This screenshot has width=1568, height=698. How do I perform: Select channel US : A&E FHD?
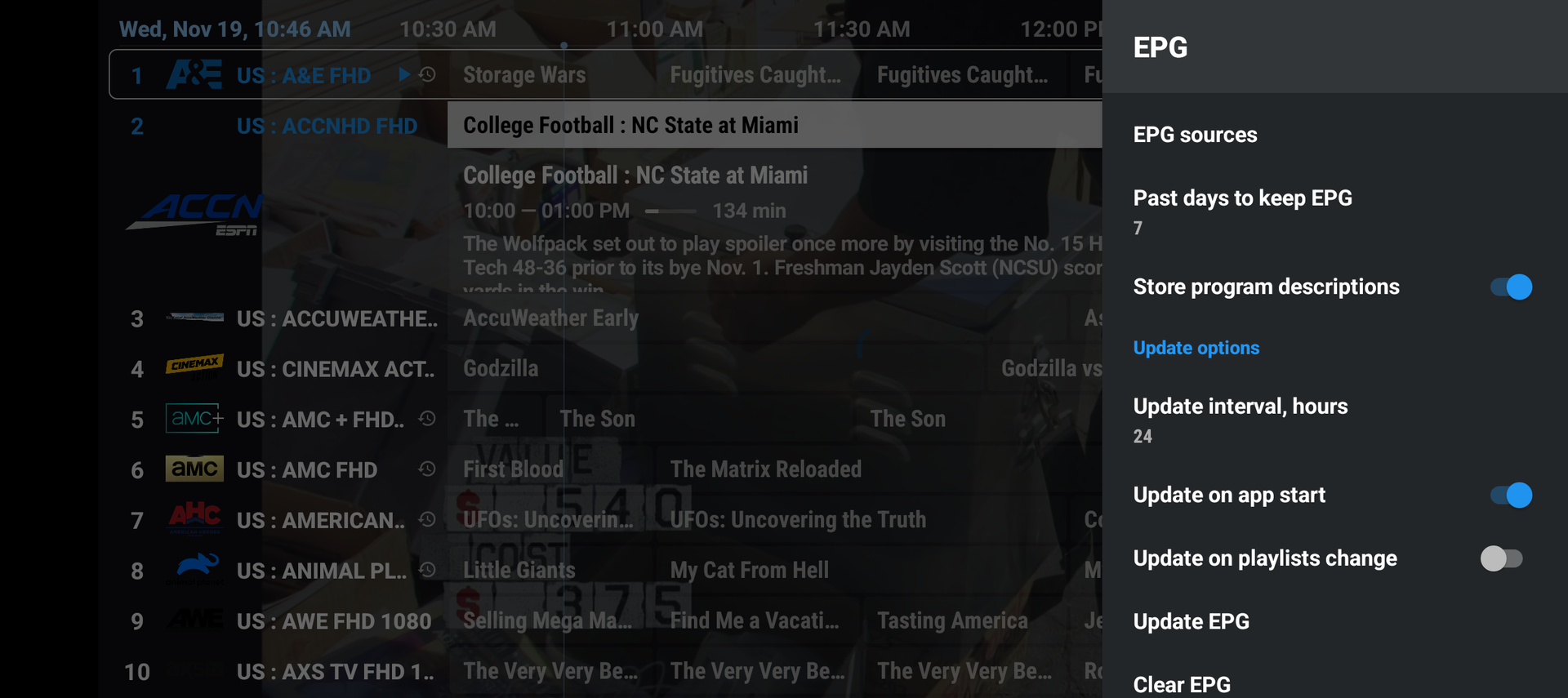click(303, 76)
